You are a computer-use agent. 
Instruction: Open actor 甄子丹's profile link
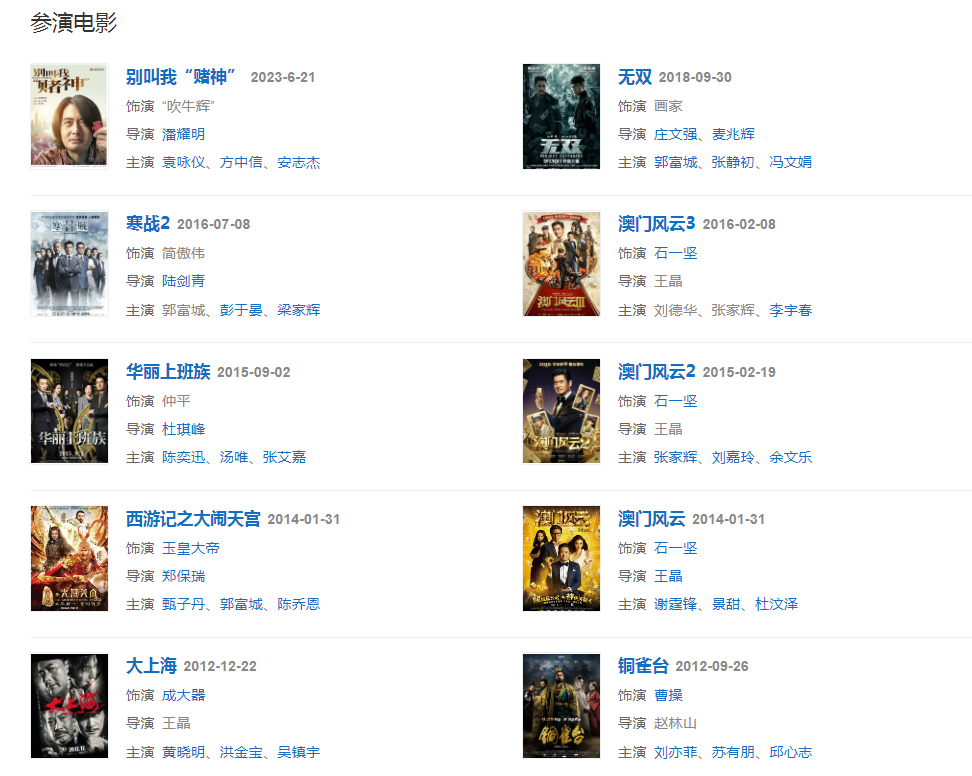pos(183,604)
